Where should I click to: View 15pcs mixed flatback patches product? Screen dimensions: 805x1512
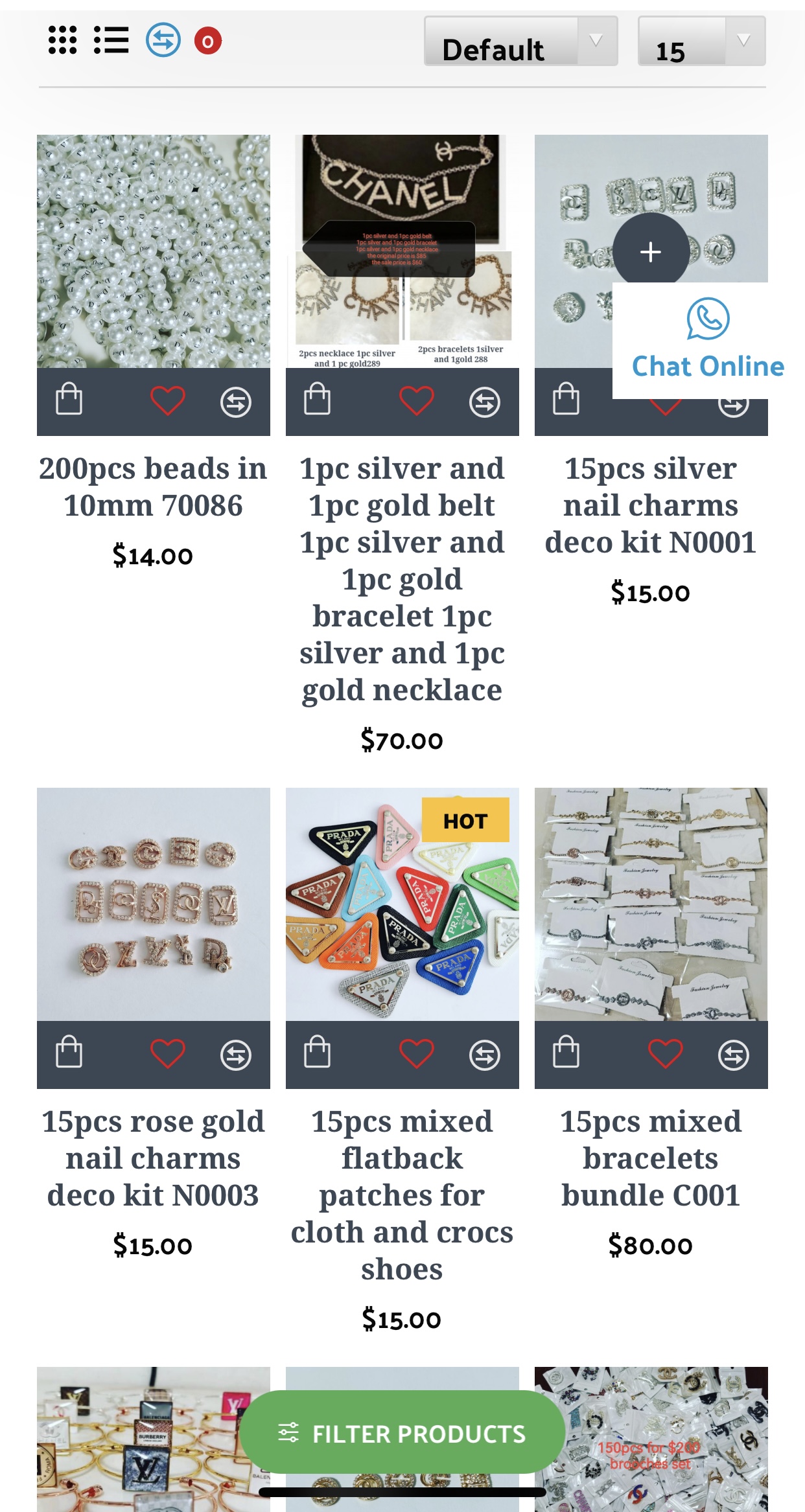[x=402, y=1195]
